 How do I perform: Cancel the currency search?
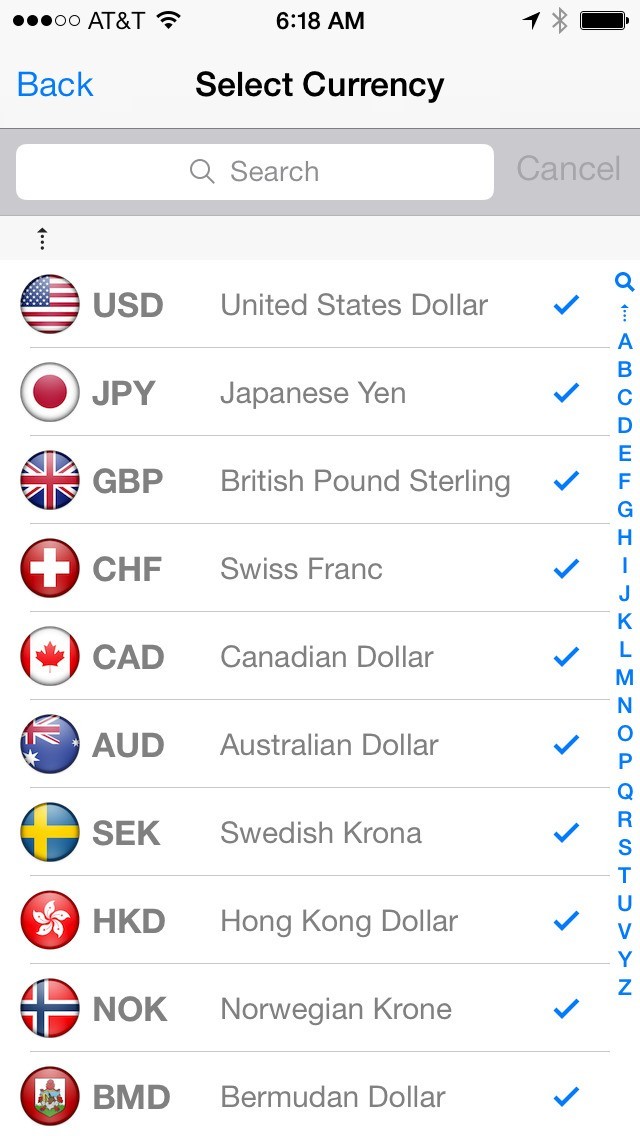tap(568, 169)
